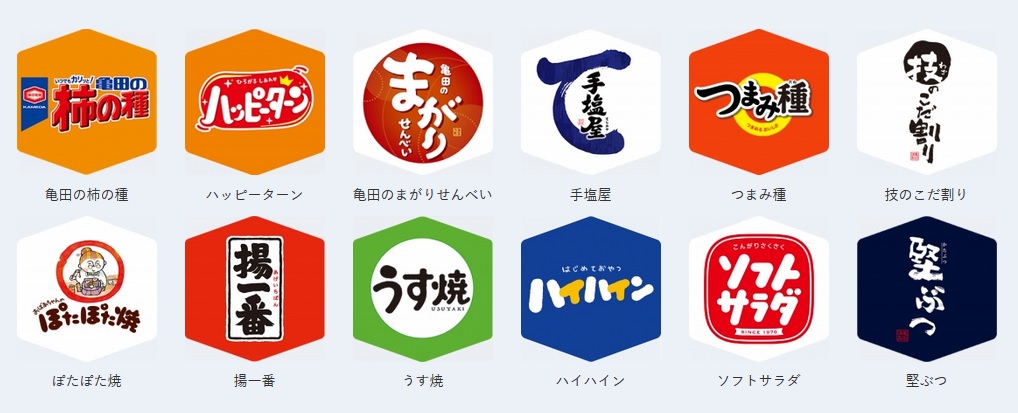Image resolution: width=1018 pixels, height=413 pixels.
Task: Tap the ハイハイン brand tile
Action: pyautogui.click(x=591, y=289)
